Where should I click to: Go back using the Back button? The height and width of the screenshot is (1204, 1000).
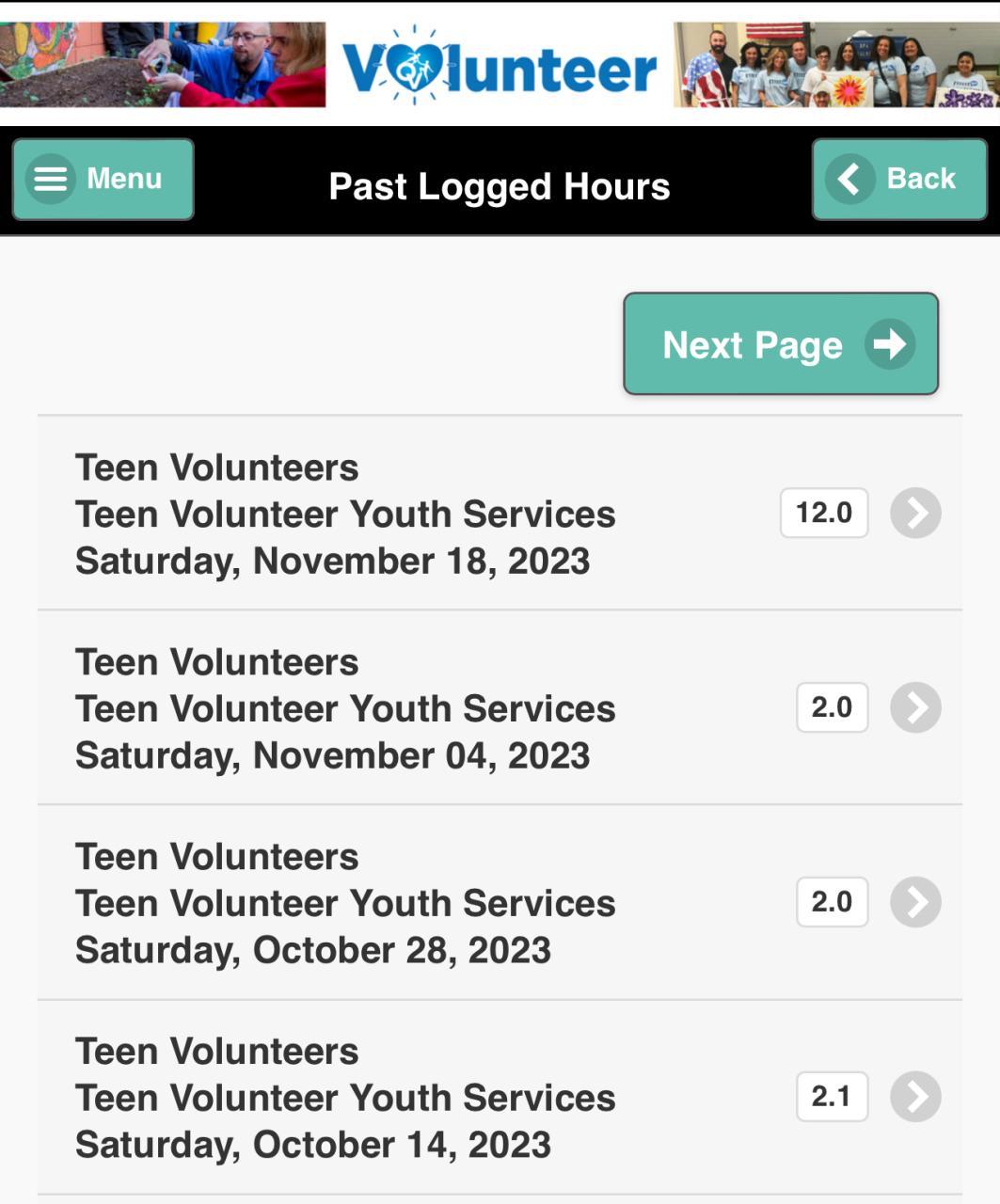pos(898,180)
